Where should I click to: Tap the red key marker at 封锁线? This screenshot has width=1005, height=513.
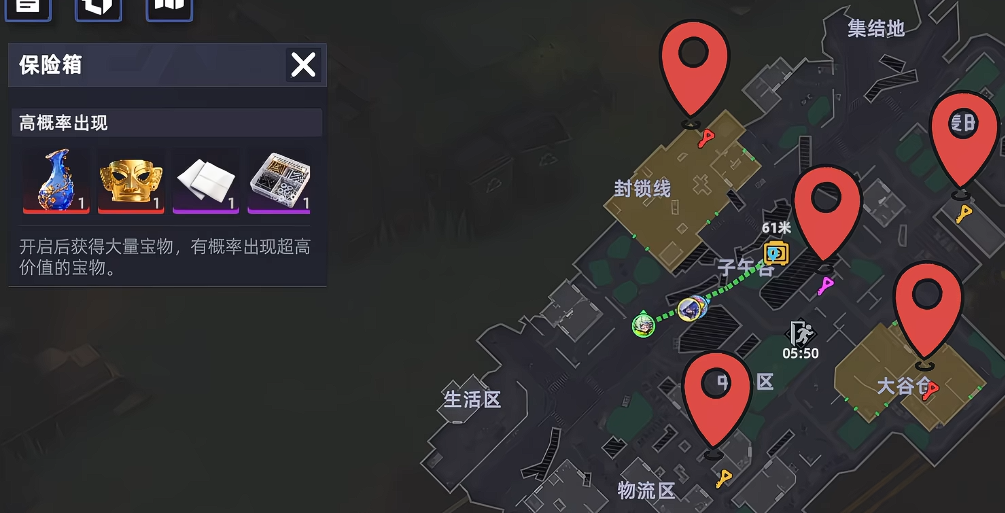tap(707, 137)
